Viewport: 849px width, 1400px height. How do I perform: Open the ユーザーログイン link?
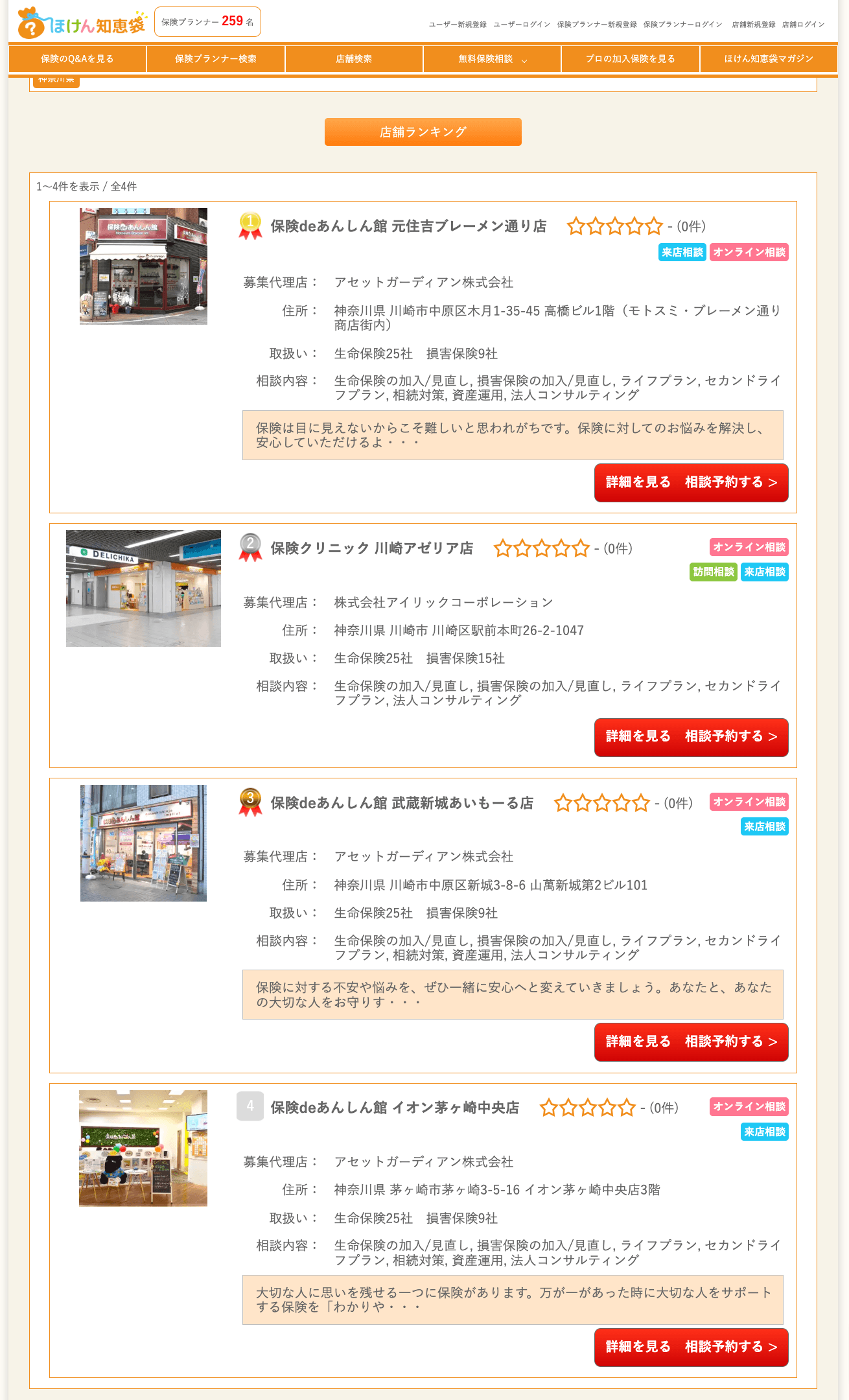click(522, 25)
